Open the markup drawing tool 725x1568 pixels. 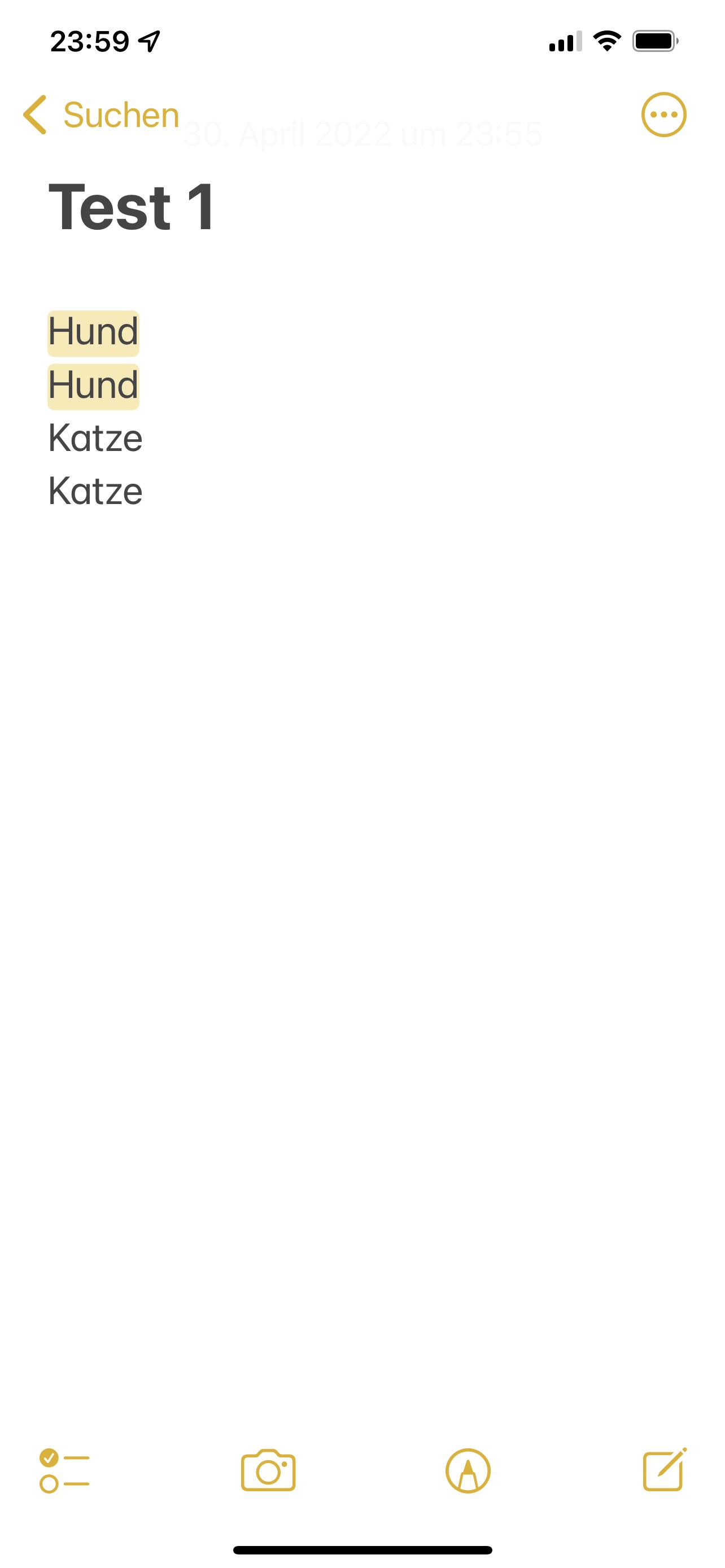[x=468, y=1470]
